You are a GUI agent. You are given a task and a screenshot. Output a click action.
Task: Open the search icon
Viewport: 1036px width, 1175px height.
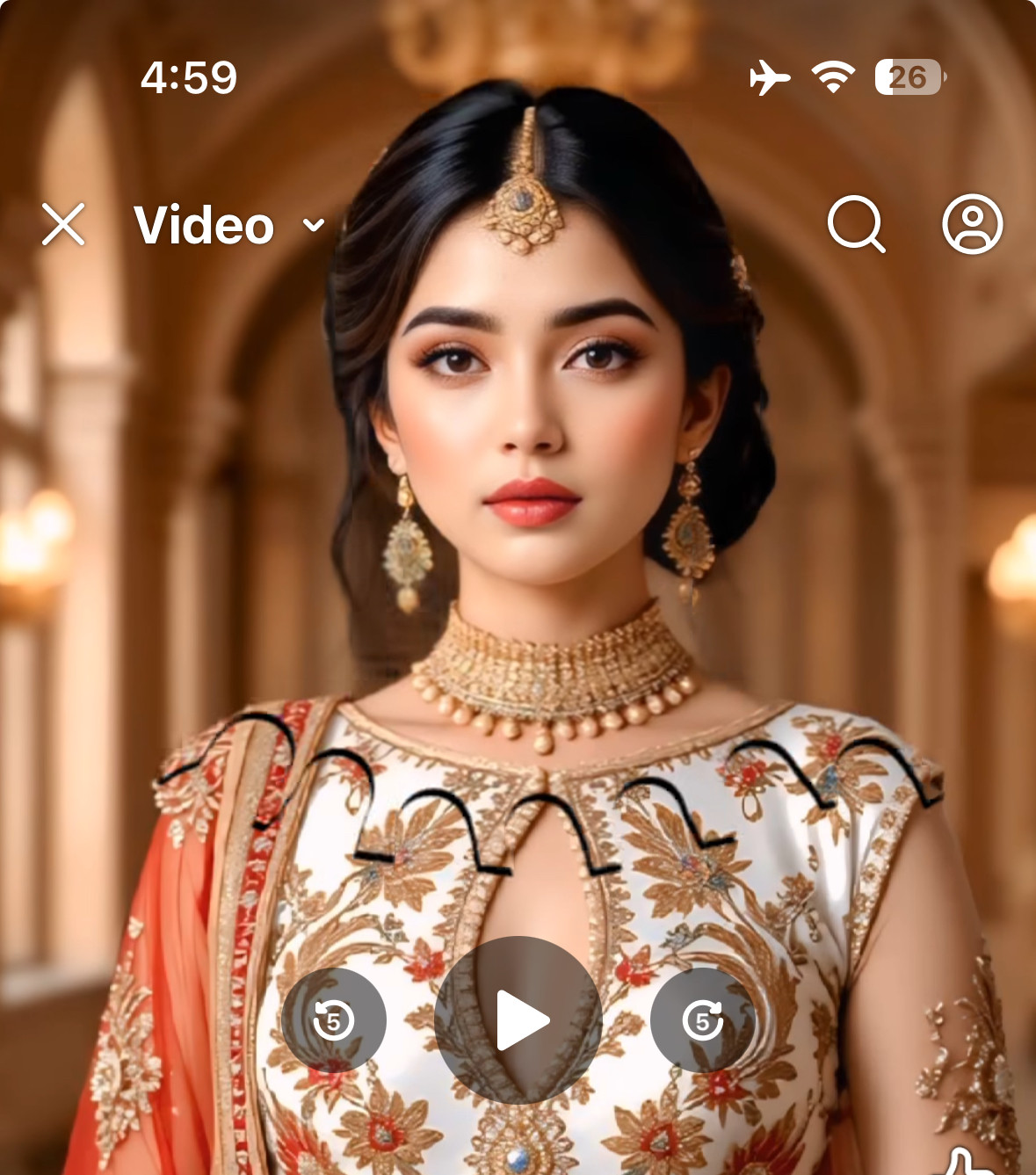click(x=855, y=224)
